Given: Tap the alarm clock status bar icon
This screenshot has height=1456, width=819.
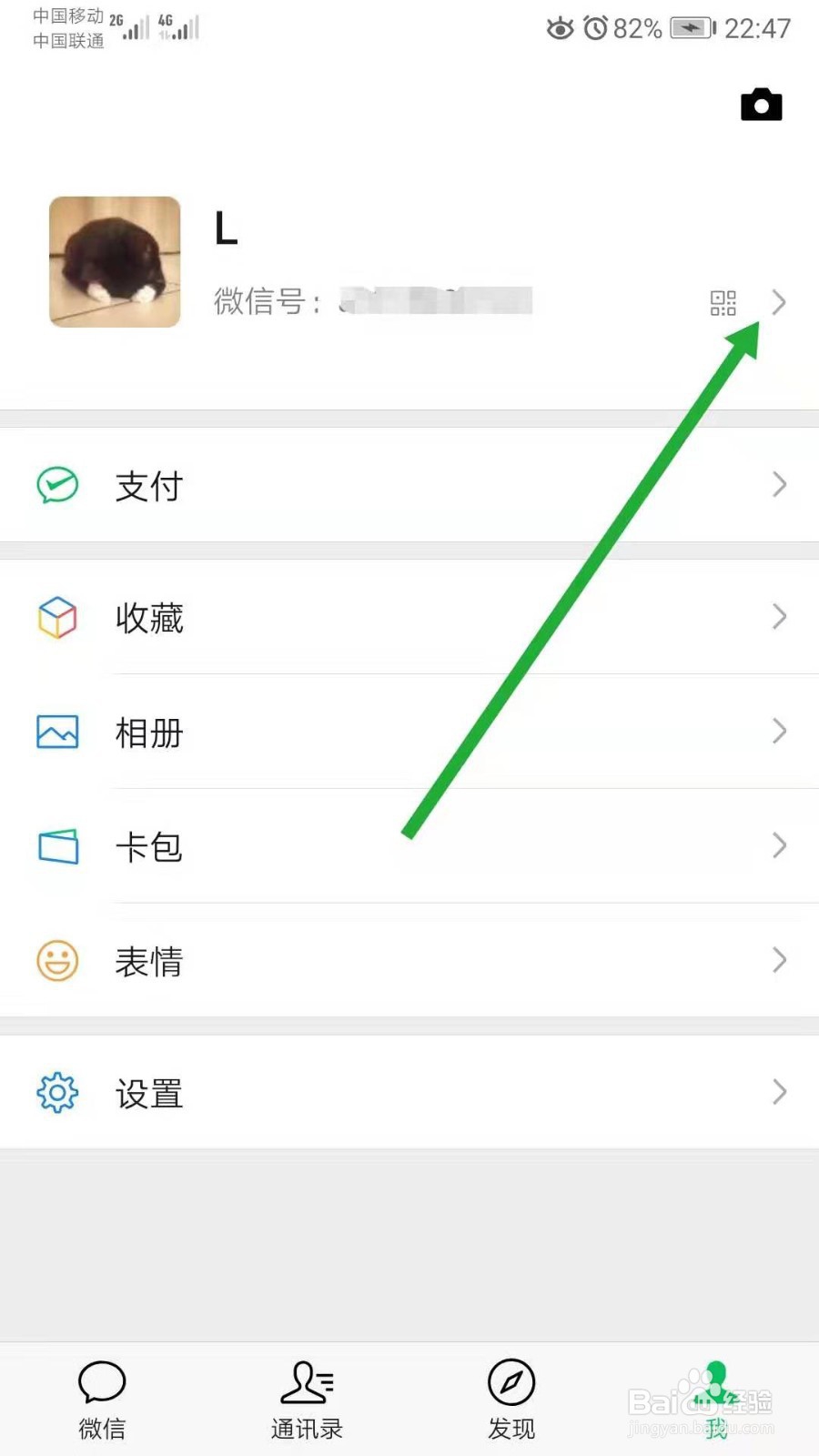Looking at the screenshot, I should pyautogui.click(x=596, y=29).
